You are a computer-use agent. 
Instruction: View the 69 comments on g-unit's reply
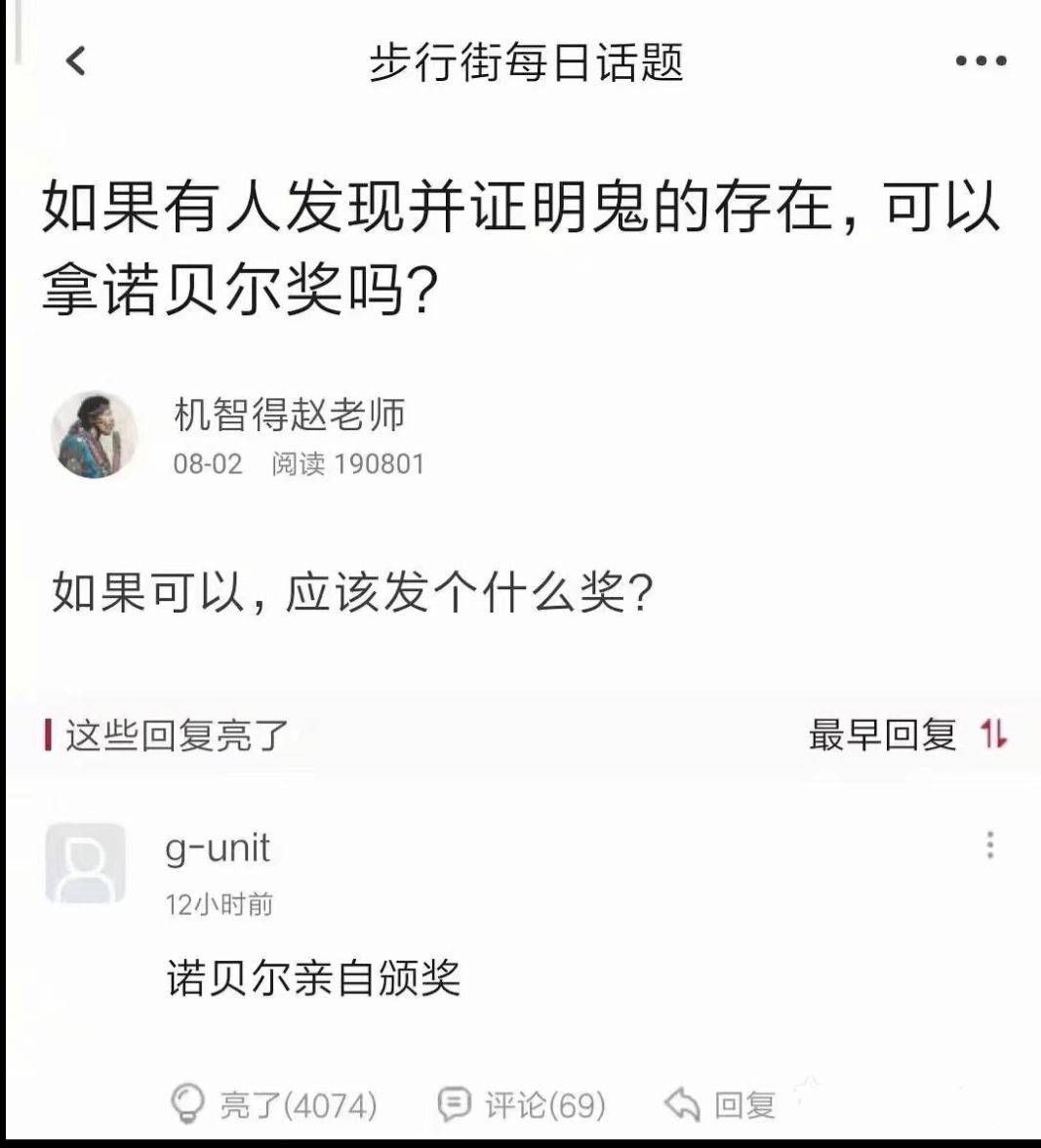(x=522, y=1104)
